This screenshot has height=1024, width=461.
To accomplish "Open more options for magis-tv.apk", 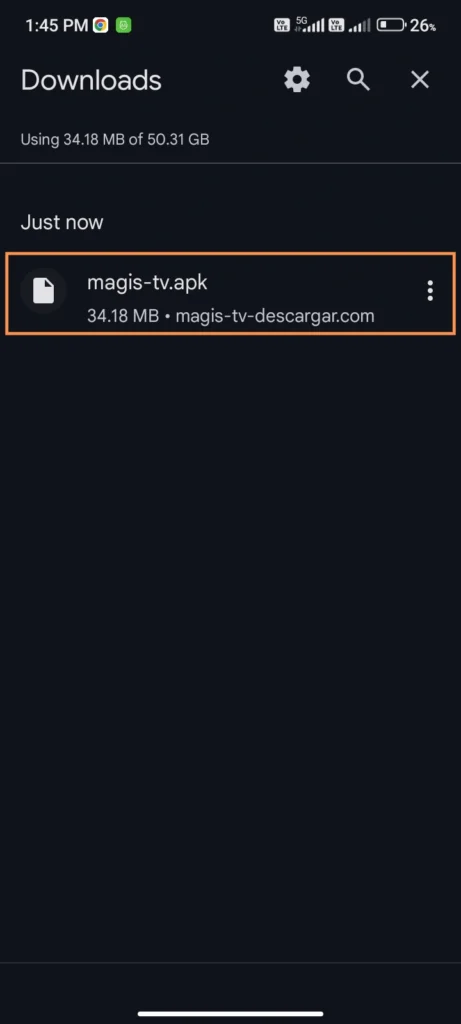I will point(430,291).
